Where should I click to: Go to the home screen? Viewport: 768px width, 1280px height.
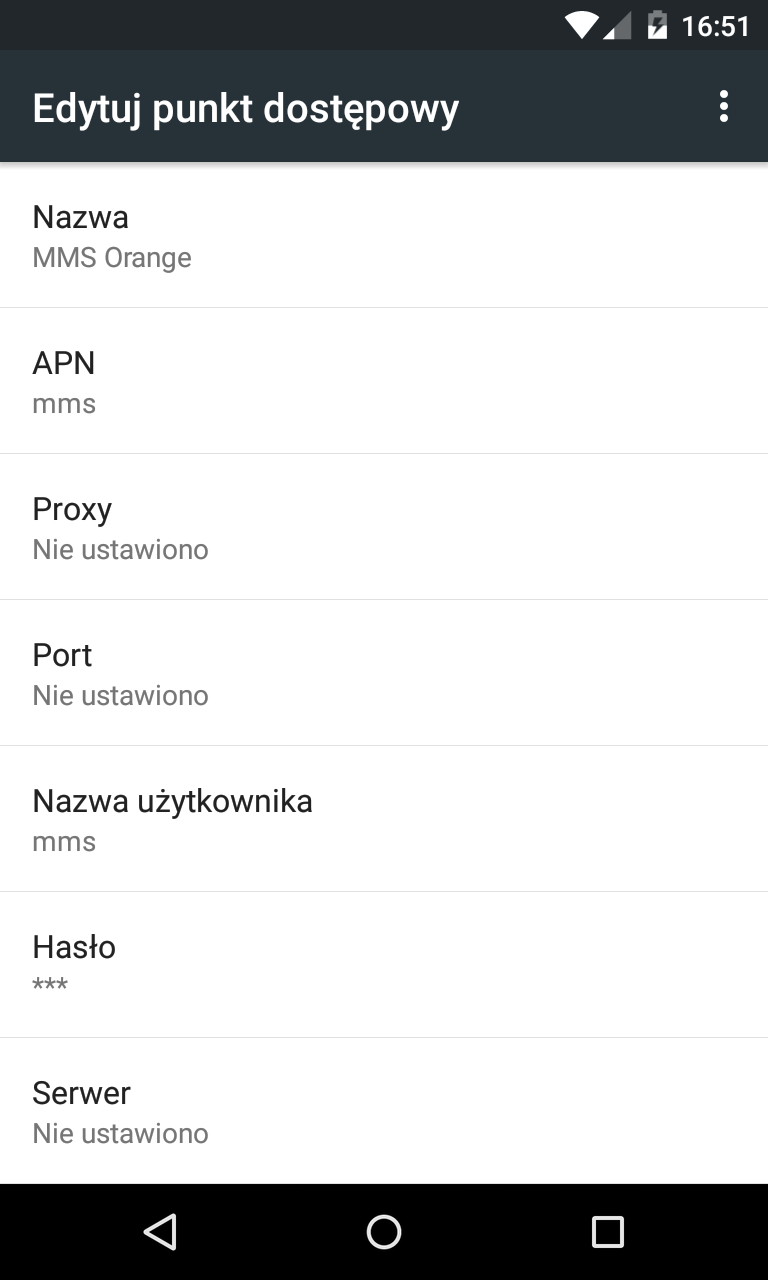[384, 1232]
